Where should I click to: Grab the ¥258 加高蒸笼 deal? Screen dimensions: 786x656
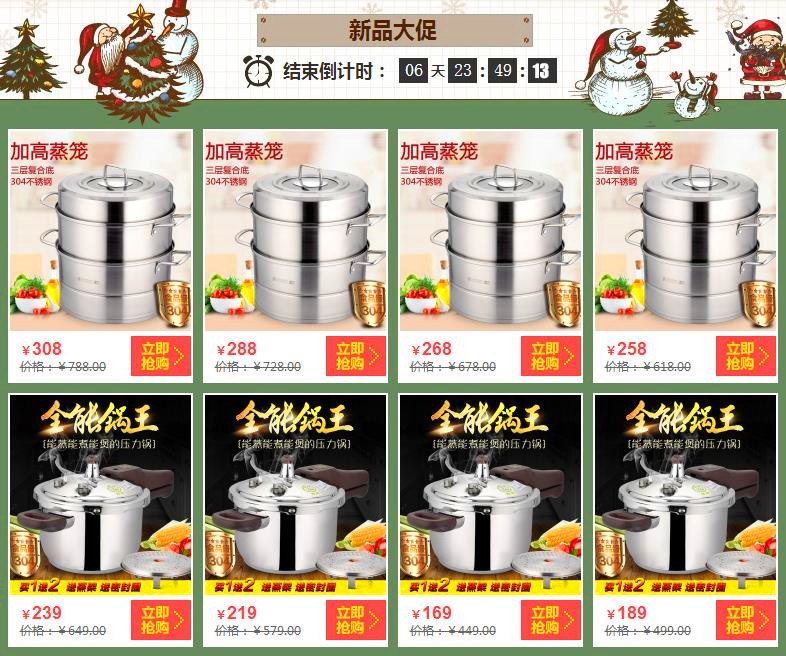click(745, 356)
